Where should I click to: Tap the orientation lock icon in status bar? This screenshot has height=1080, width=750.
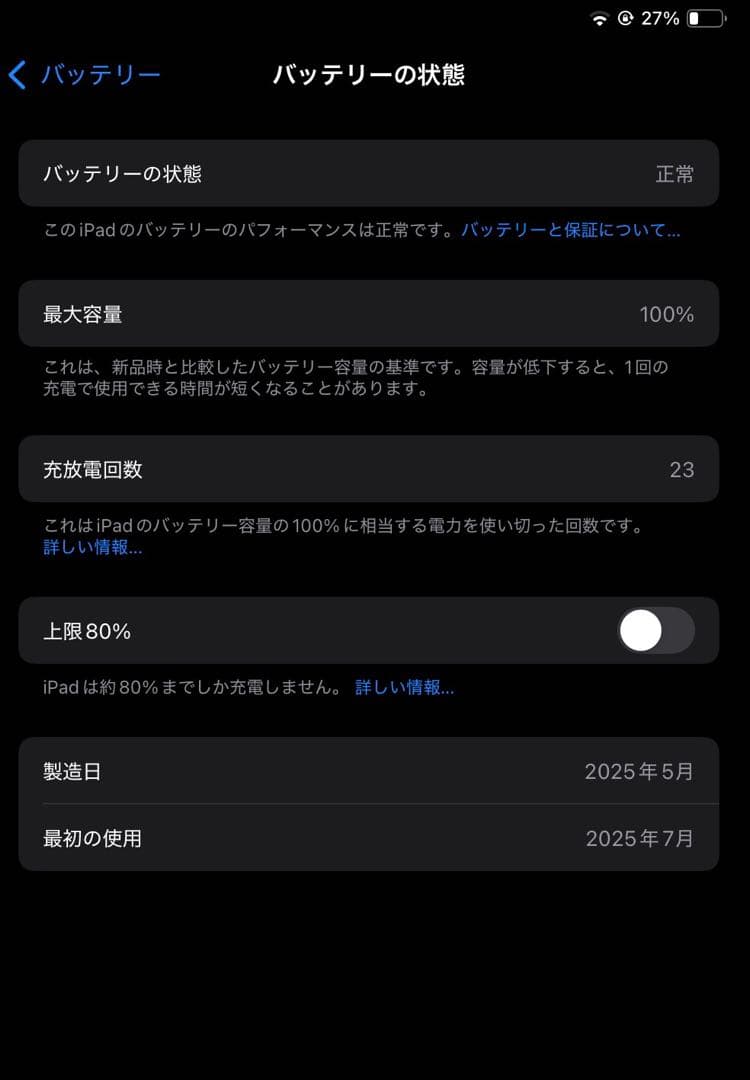coord(627,16)
